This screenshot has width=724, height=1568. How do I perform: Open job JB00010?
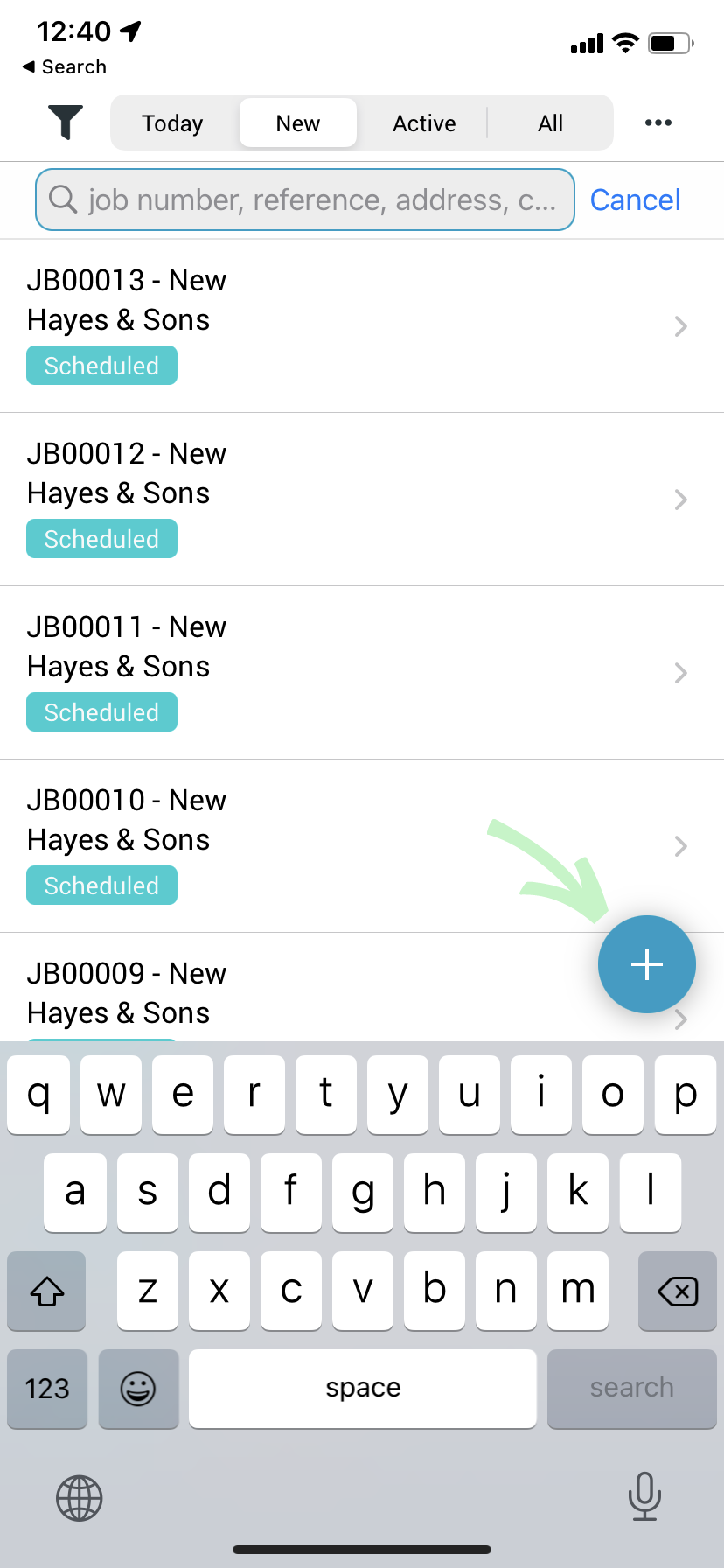[x=362, y=845]
